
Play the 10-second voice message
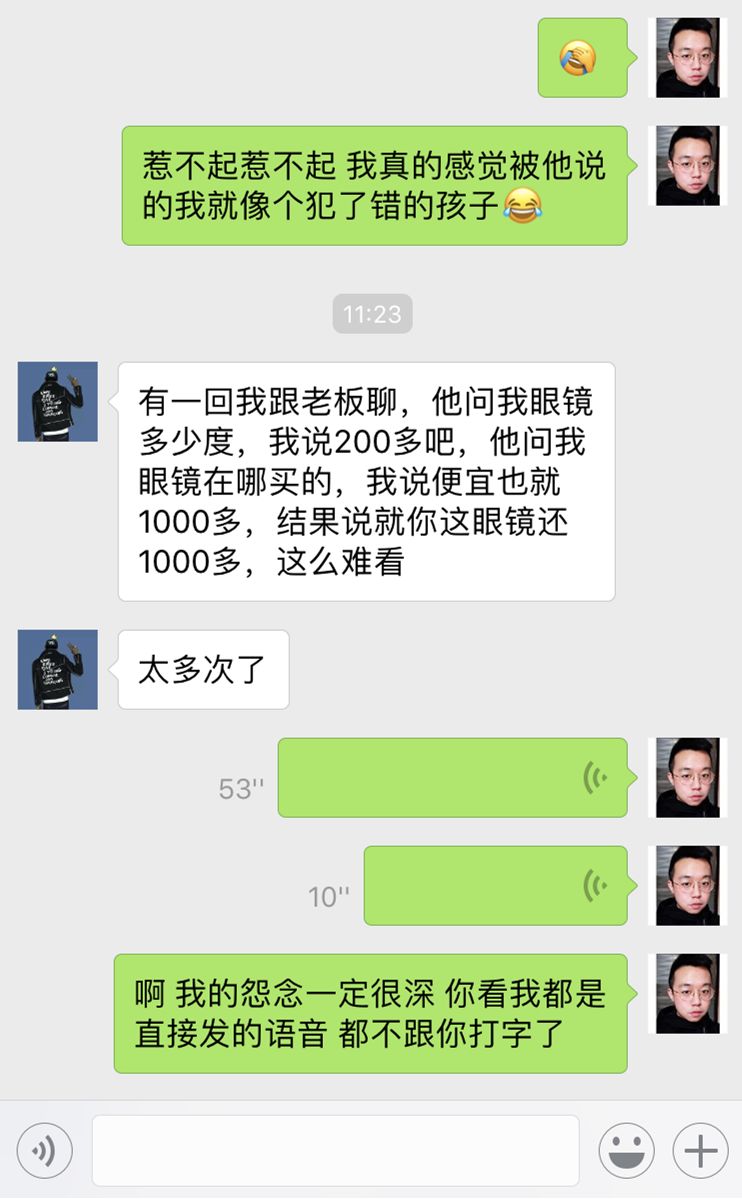(x=495, y=886)
